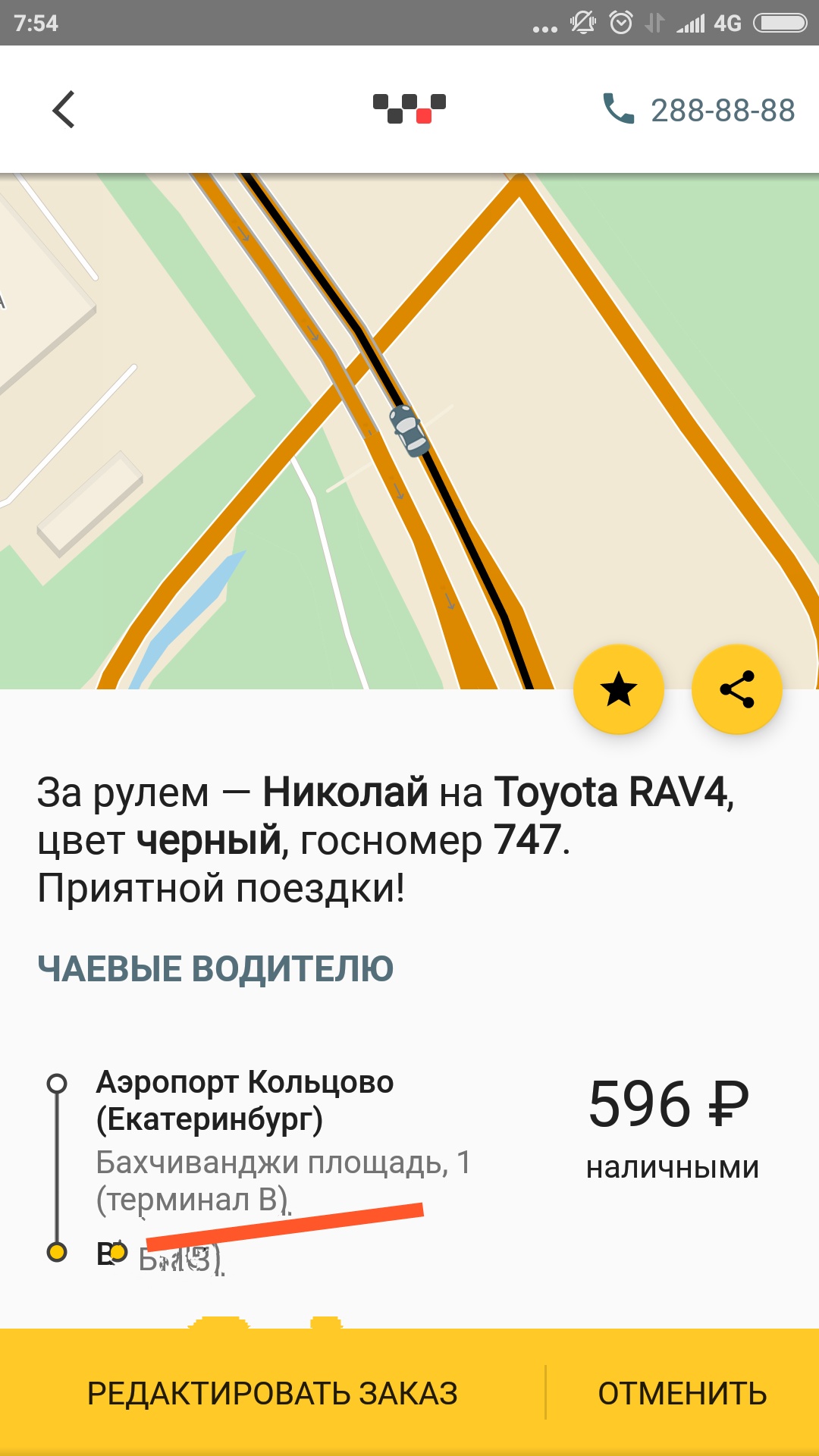Image resolution: width=819 pixels, height=1456 pixels.
Task: Call the taxi service at 288-88-88
Action: tap(698, 110)
